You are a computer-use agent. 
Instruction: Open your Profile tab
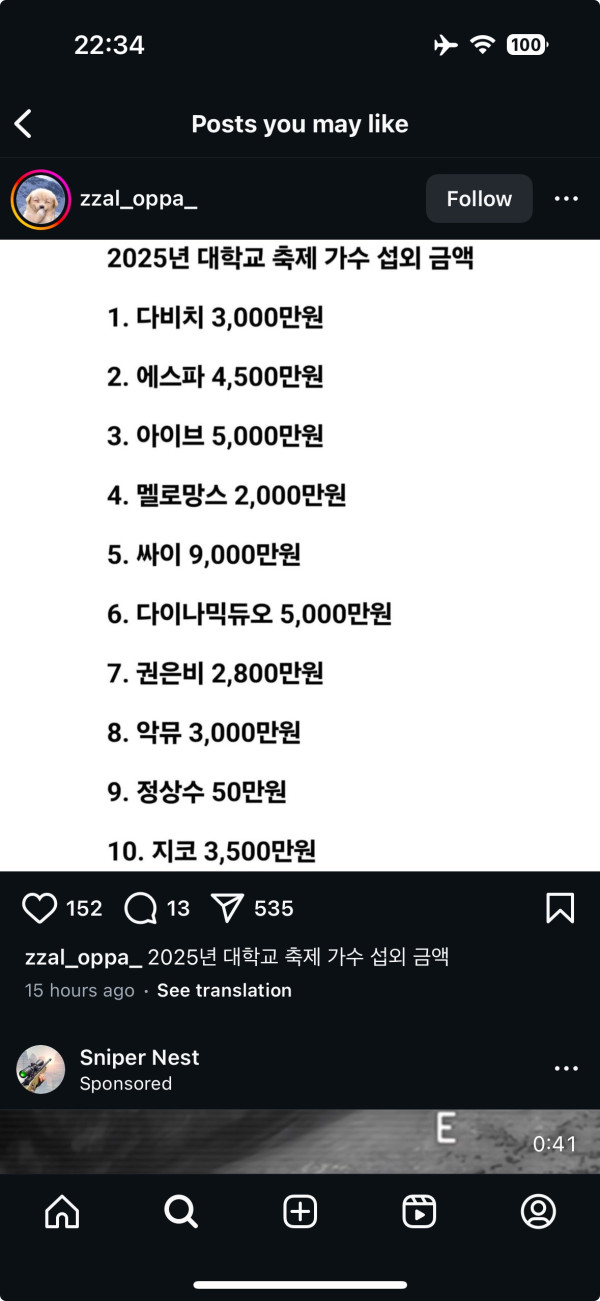[538, 1212]
